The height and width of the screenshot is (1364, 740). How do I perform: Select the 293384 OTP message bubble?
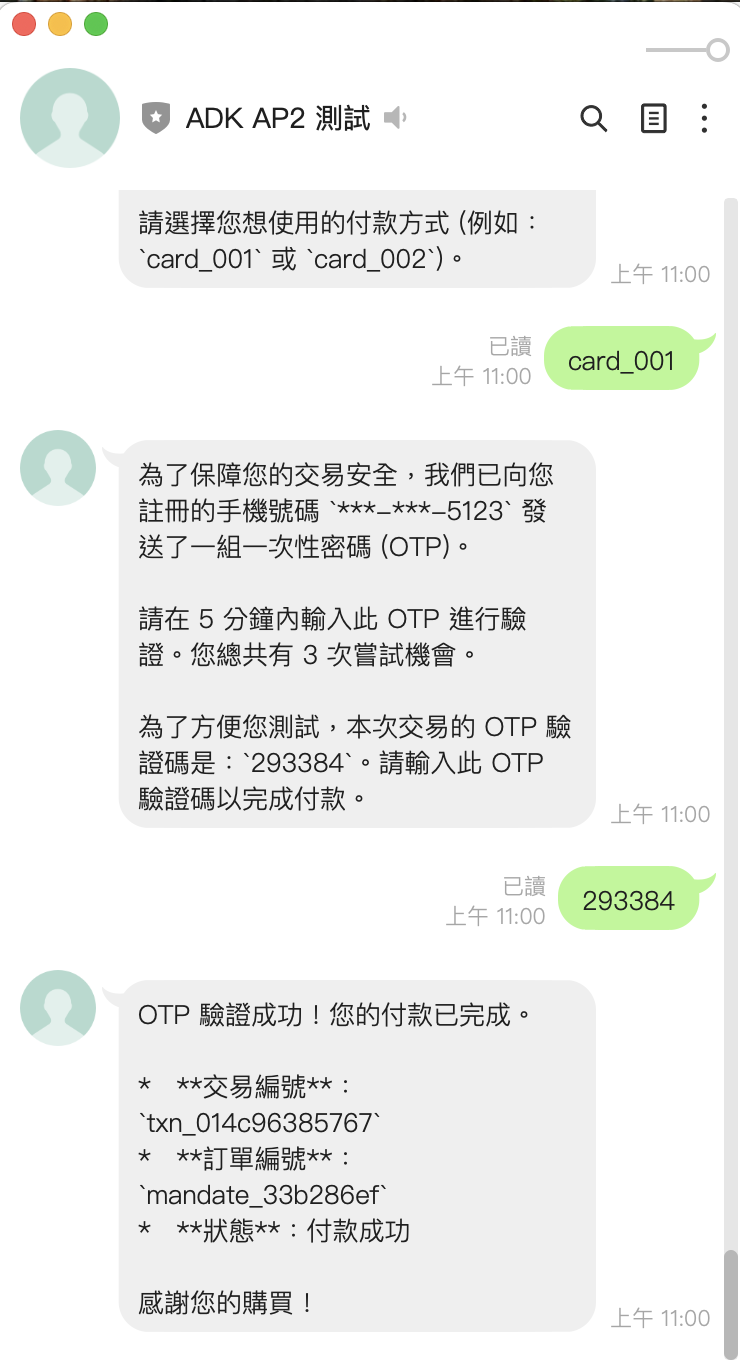coord(628,898)
